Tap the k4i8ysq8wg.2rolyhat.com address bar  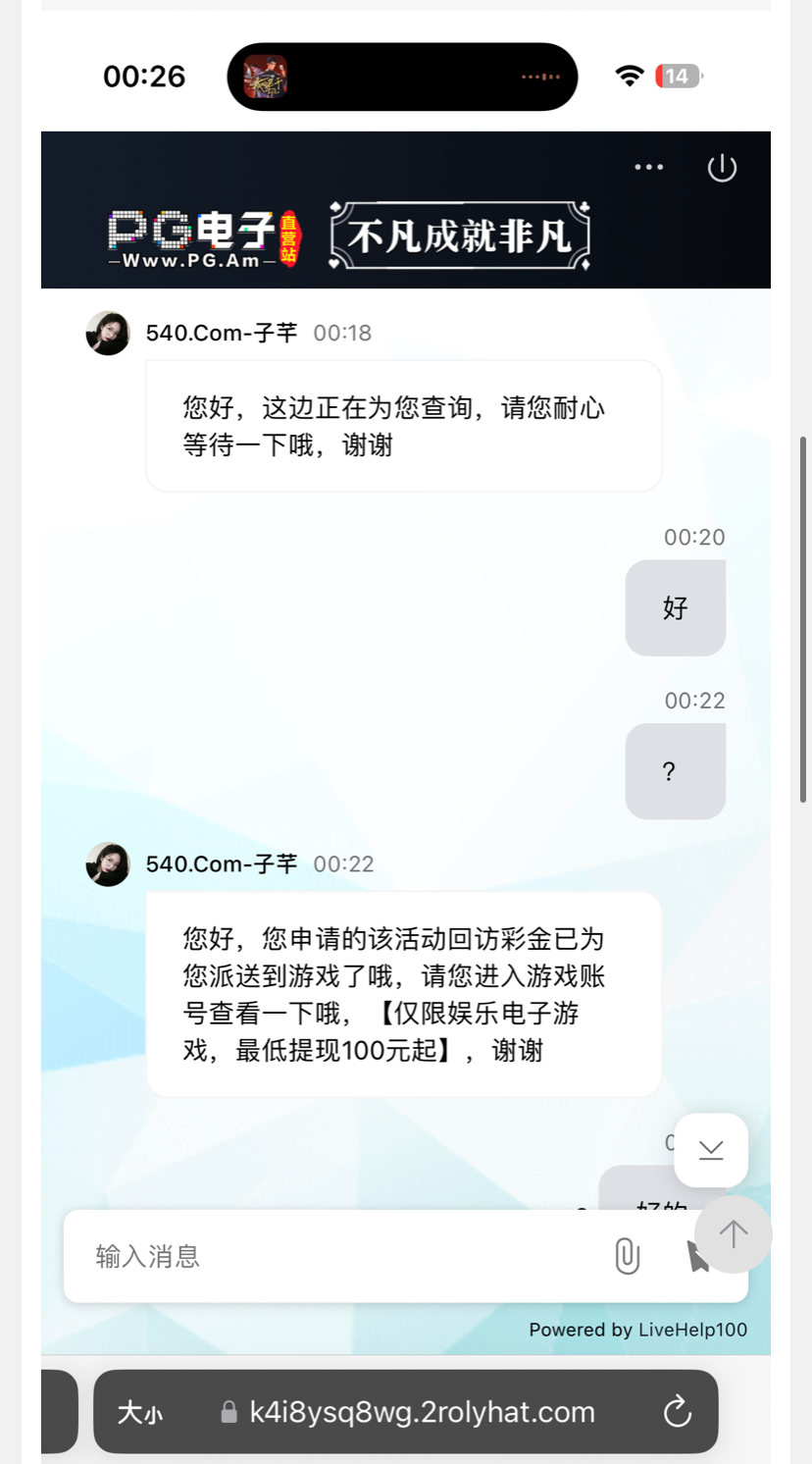click(422, 1412)
